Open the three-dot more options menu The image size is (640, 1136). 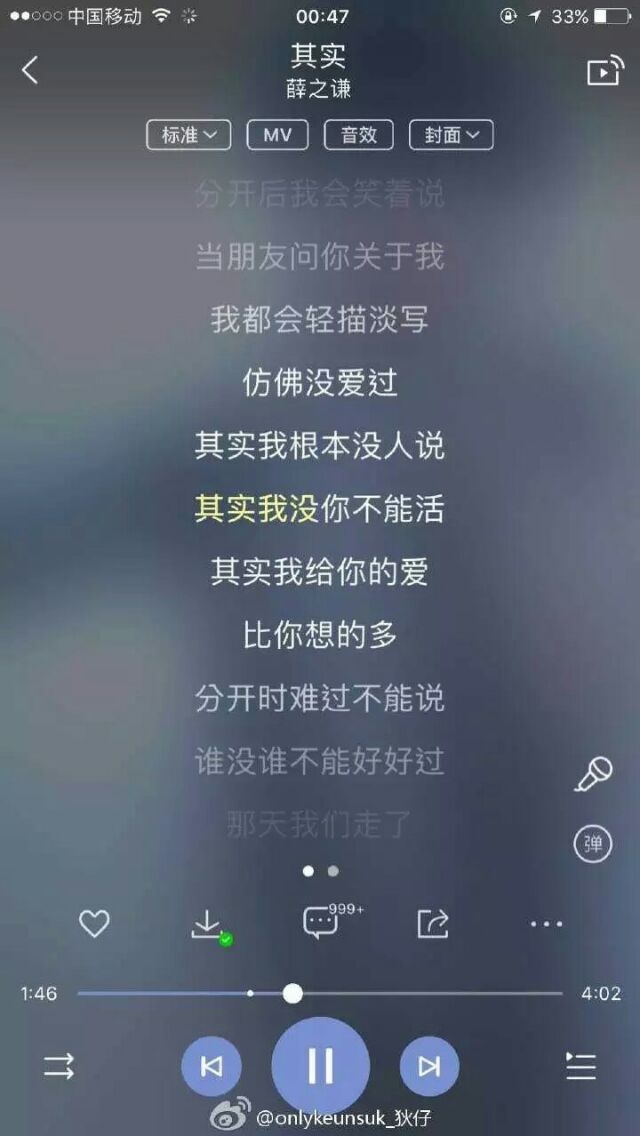point(546,924)
